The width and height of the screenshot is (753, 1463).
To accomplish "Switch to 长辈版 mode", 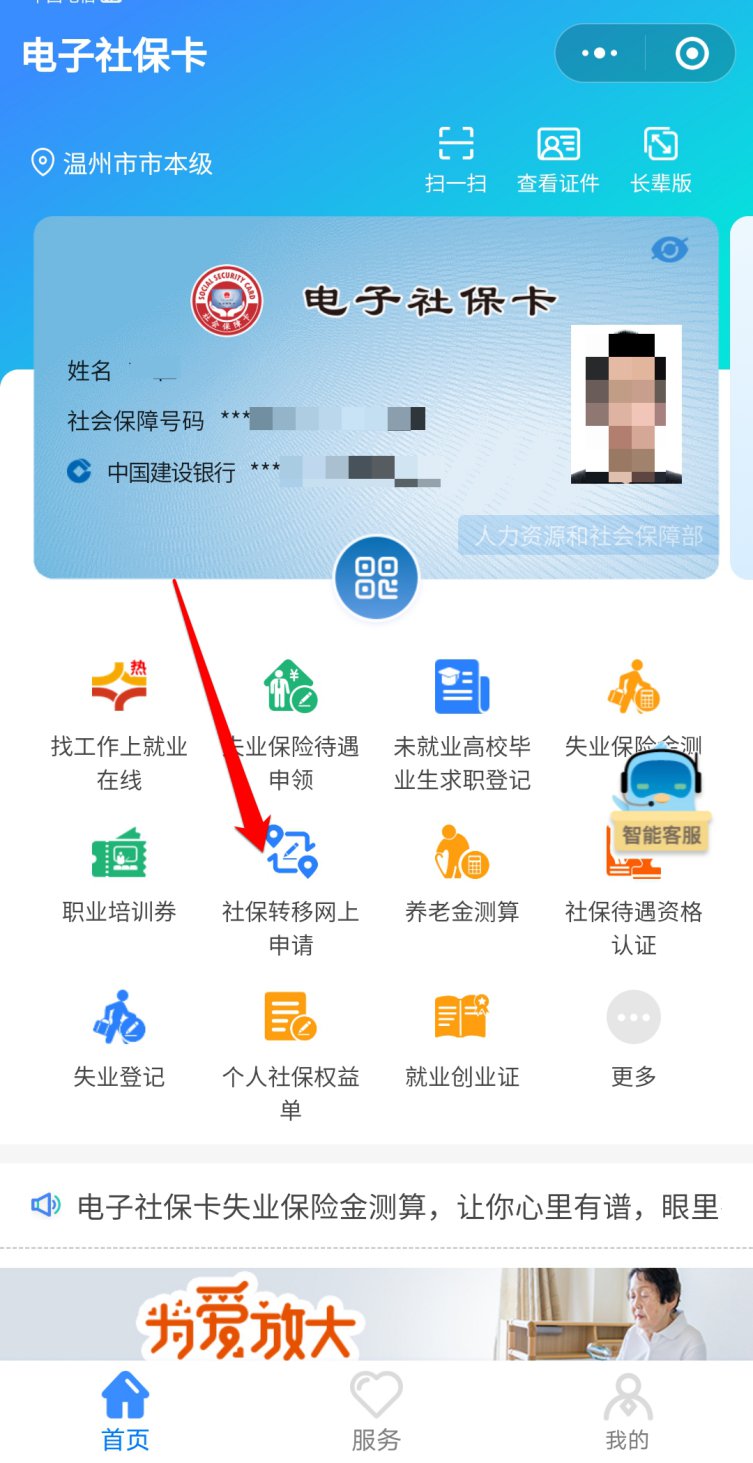I will click(x=661, y=158).
